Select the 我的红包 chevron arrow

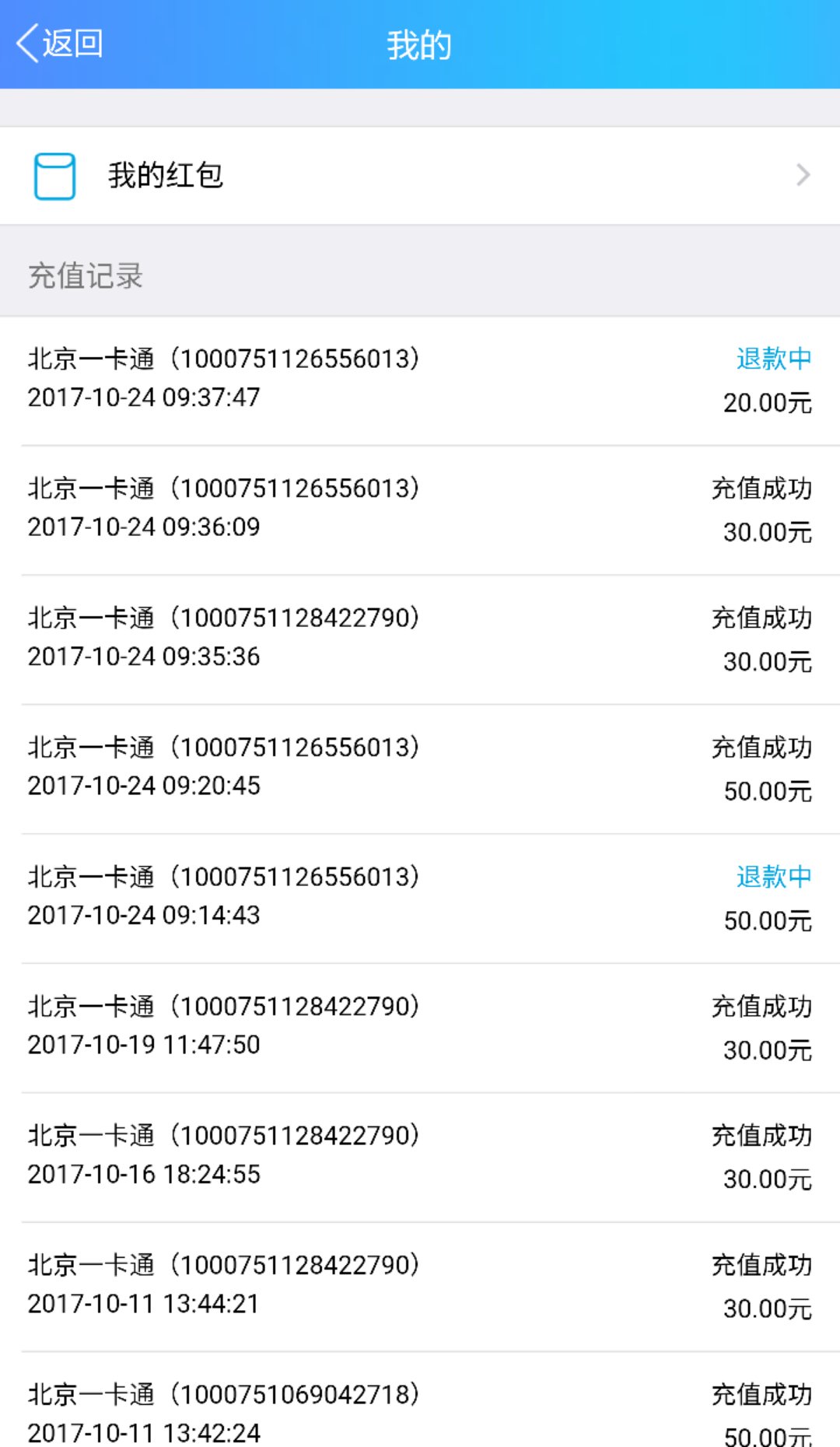coord(804,175)
